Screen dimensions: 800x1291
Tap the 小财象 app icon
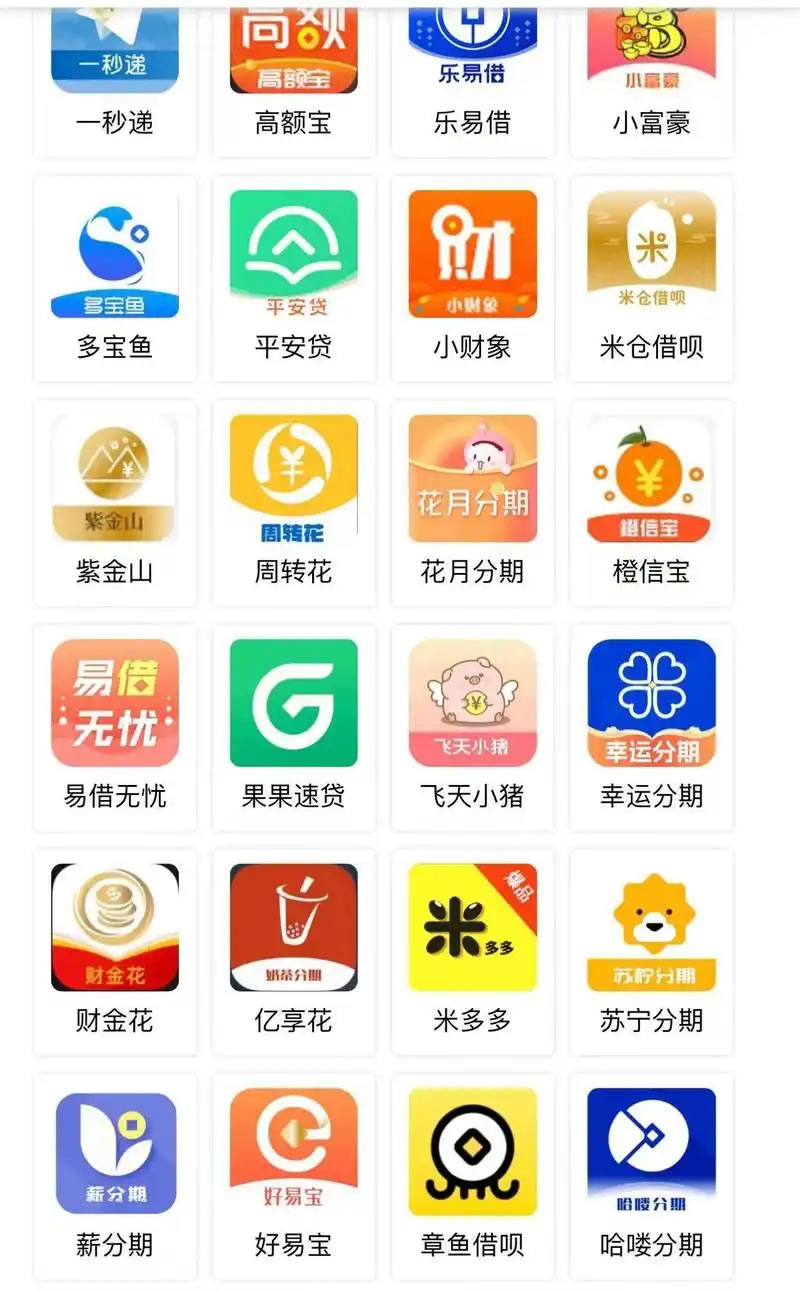pyautogui.click(x=473, y=255)
